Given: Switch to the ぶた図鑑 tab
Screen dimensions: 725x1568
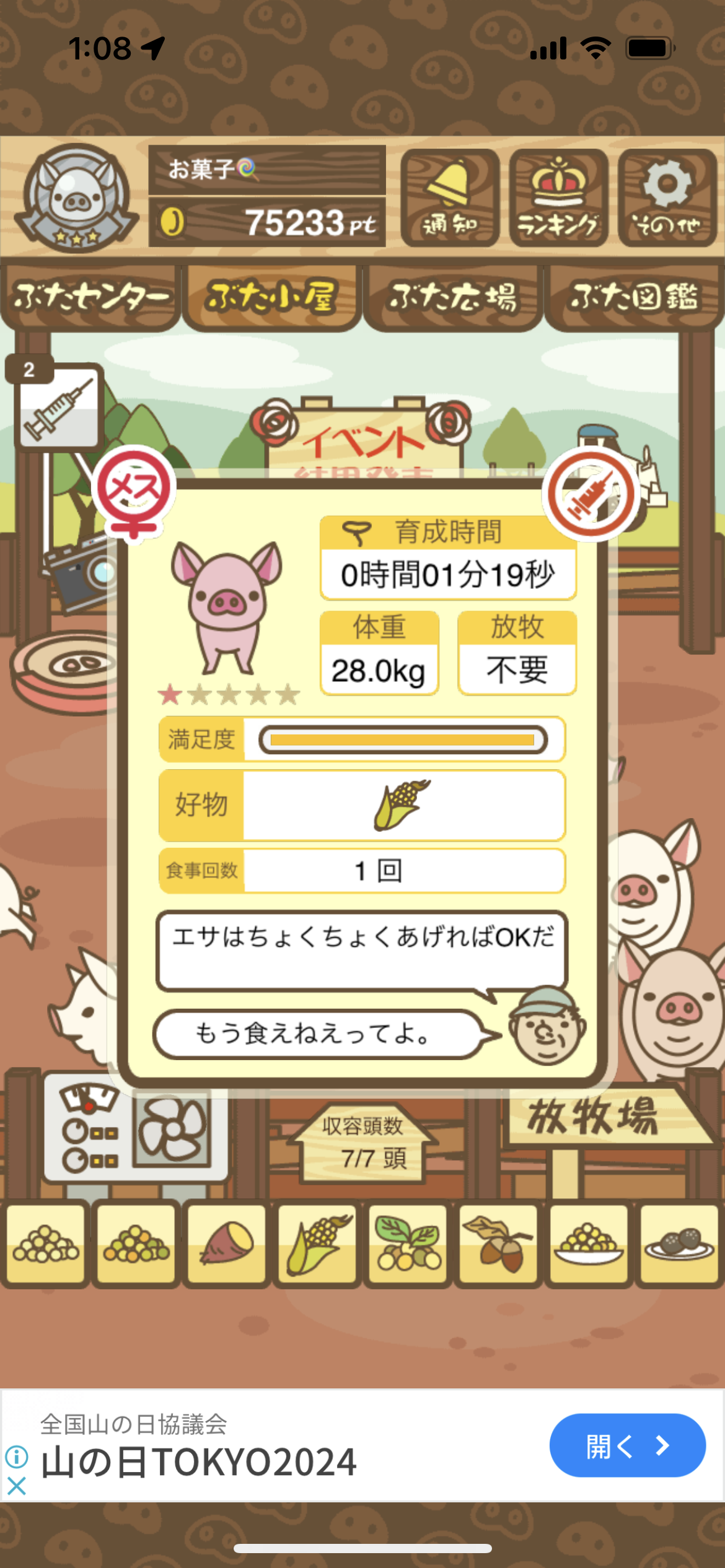Looking at the screenshot, I should coord(634,298).
